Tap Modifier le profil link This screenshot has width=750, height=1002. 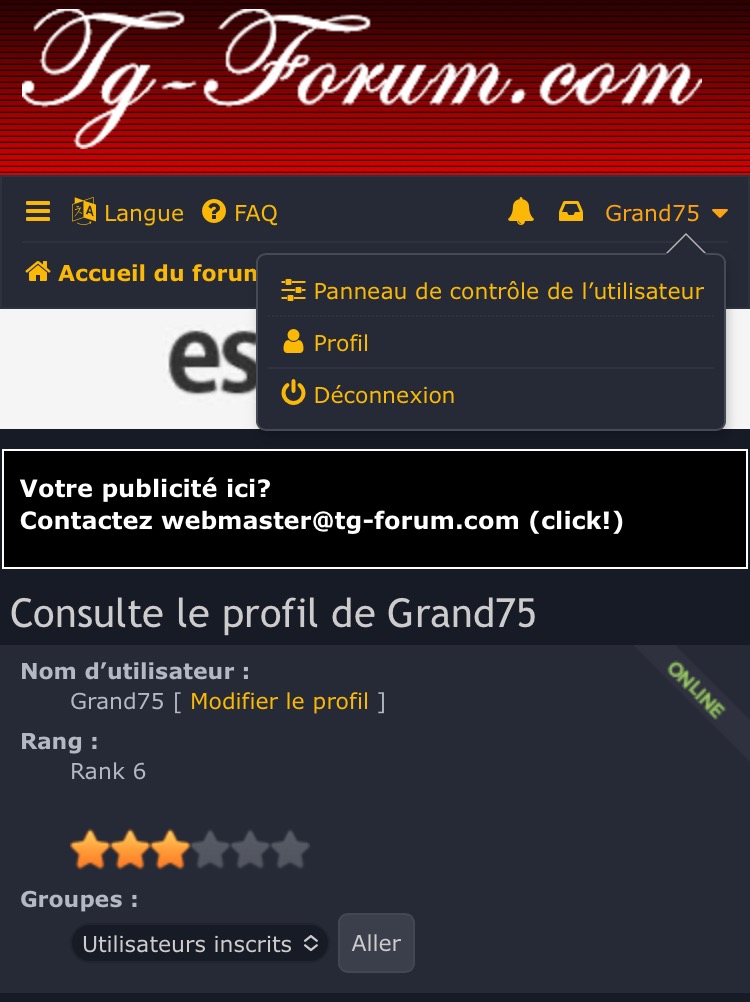coord(279,701)
